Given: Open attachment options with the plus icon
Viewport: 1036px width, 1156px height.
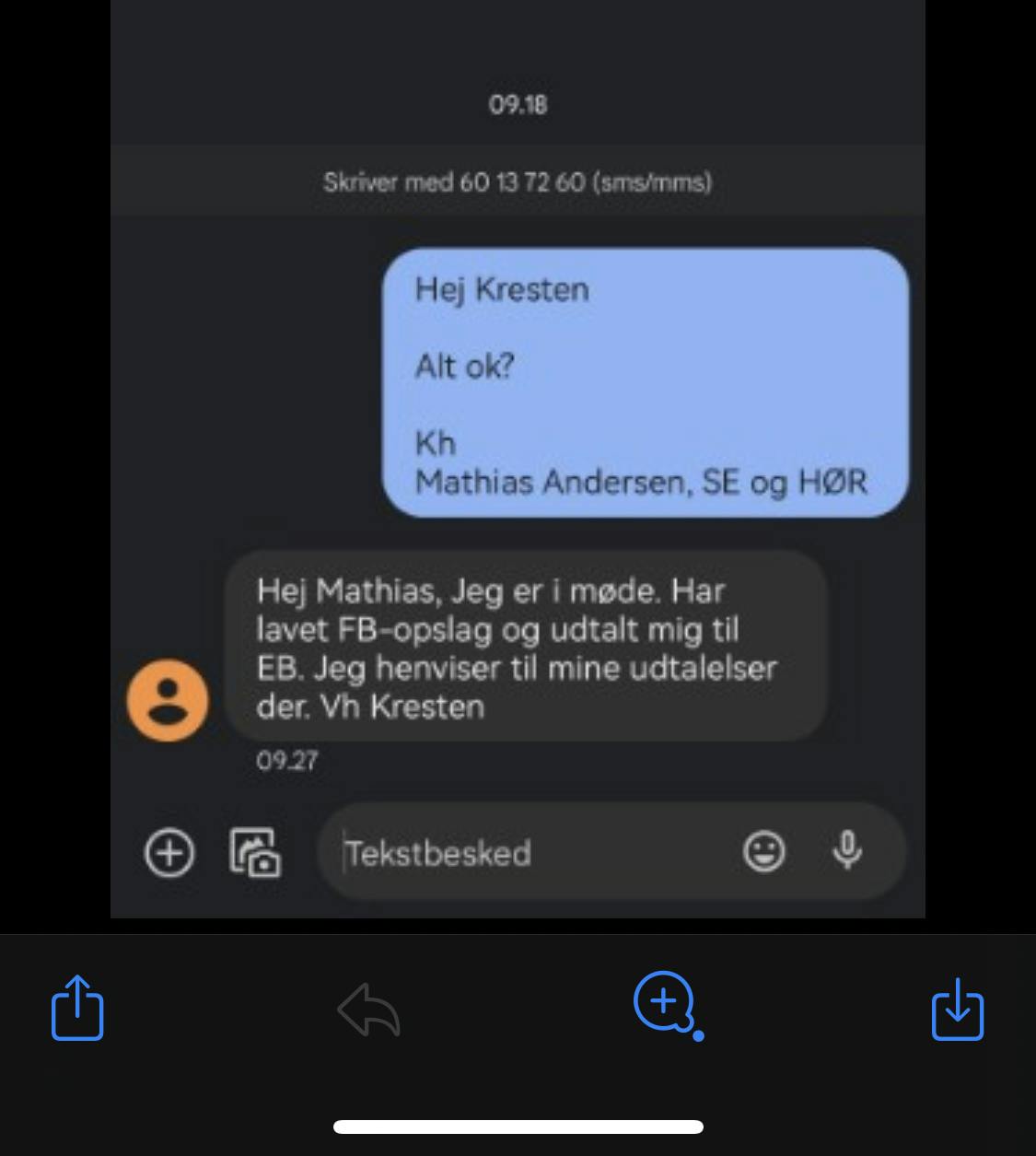Looking at the screenshot, I should tap(169, 852).
